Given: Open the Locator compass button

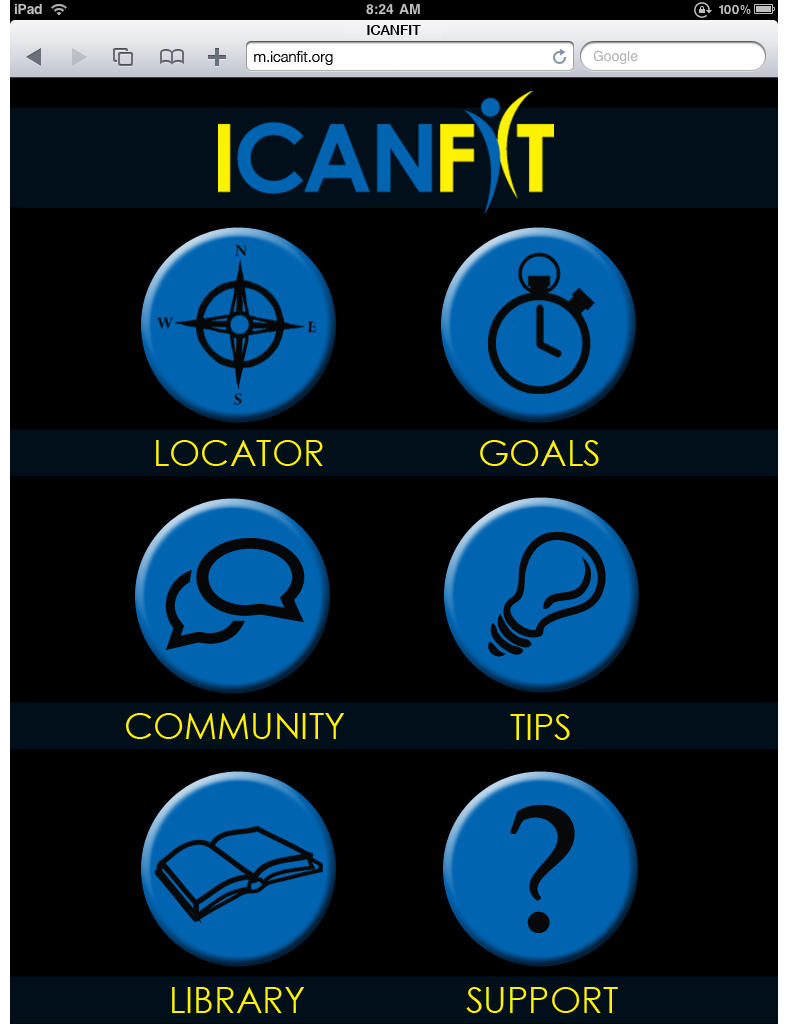Looking at the screenshot, I should point(238,324).
